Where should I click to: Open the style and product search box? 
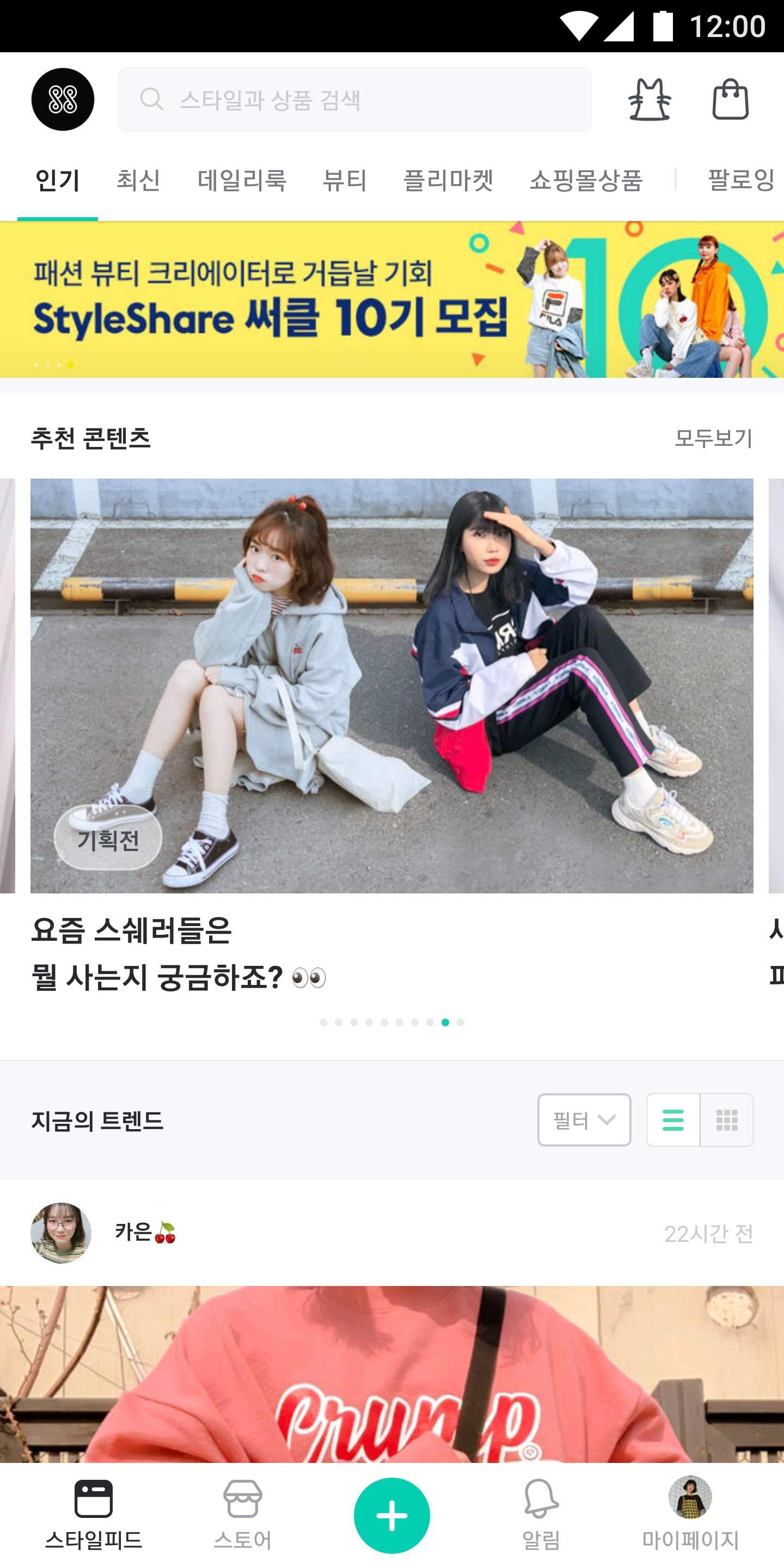(x=354, y=99)
